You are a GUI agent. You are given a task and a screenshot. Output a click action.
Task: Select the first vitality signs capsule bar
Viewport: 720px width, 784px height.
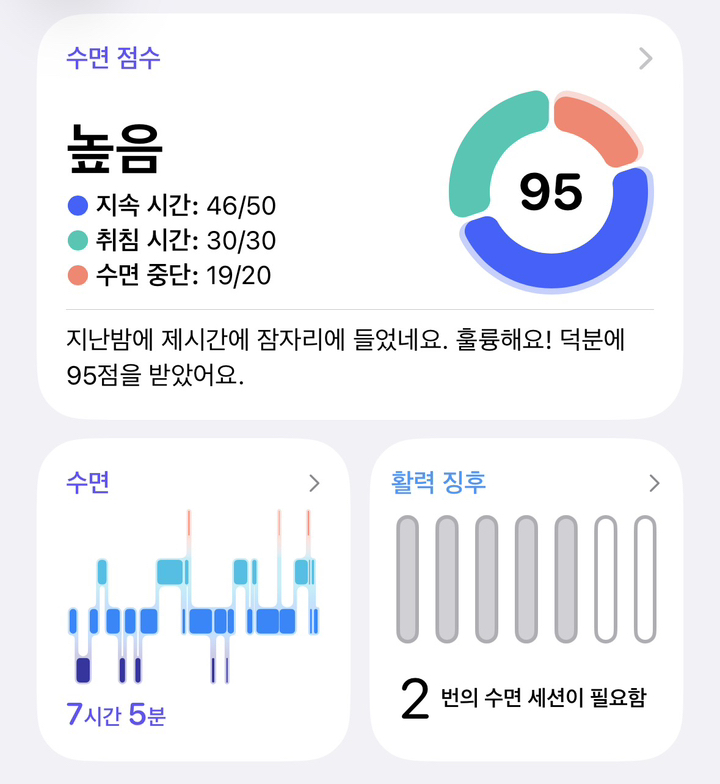click(407, 575)
